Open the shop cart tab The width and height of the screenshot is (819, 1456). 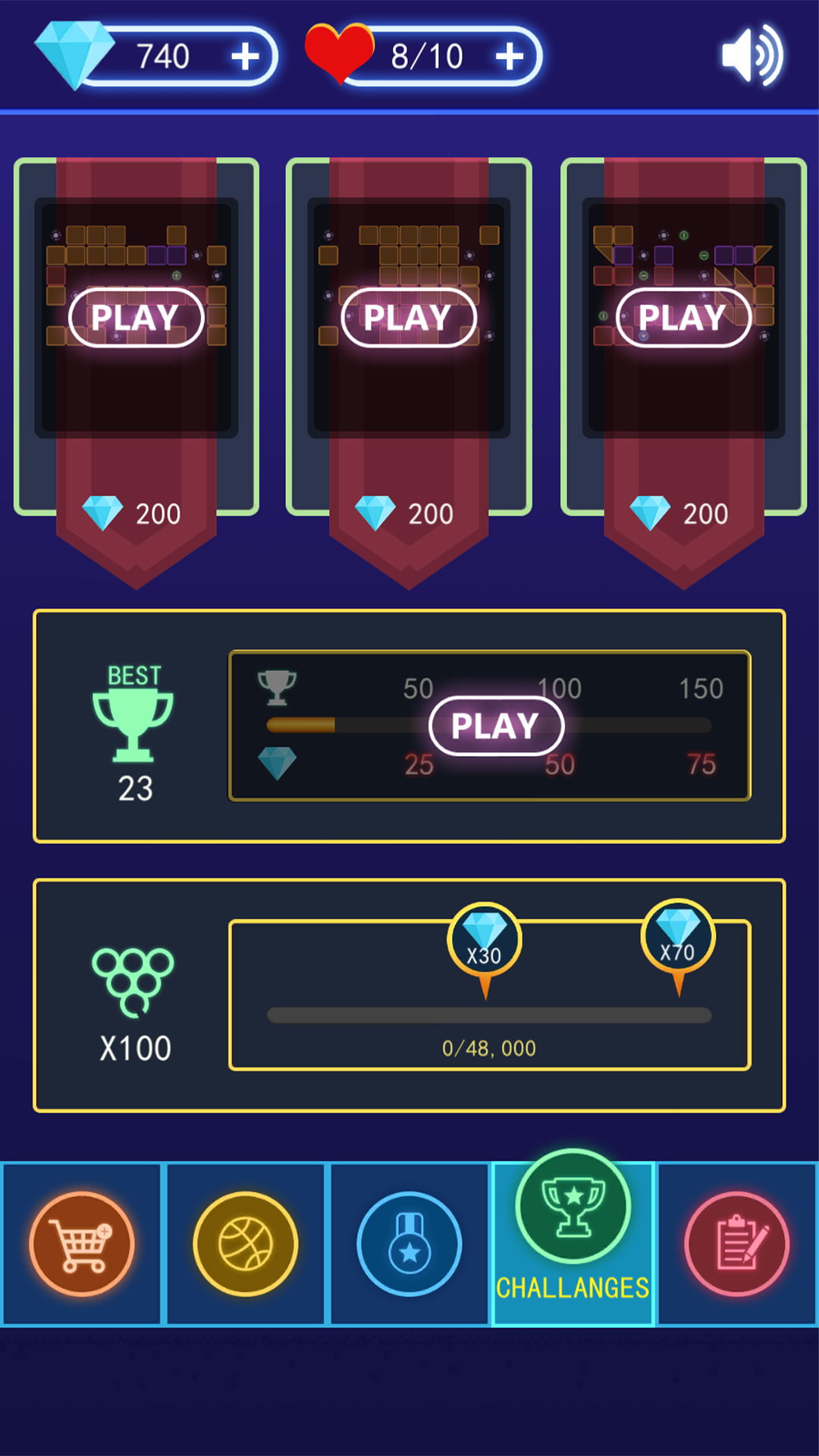pyautogui.click(x=82, y=1244)
